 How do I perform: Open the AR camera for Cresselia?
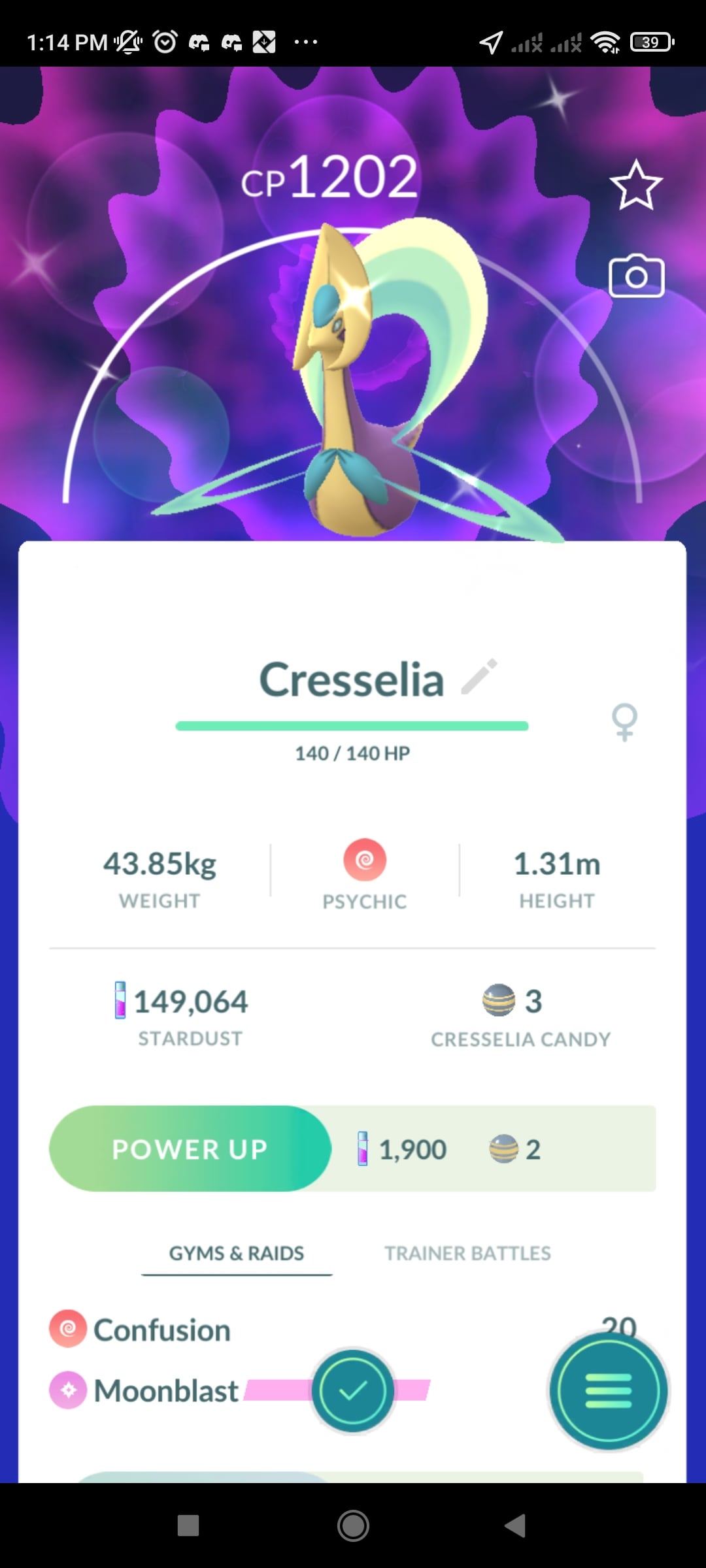636,276
